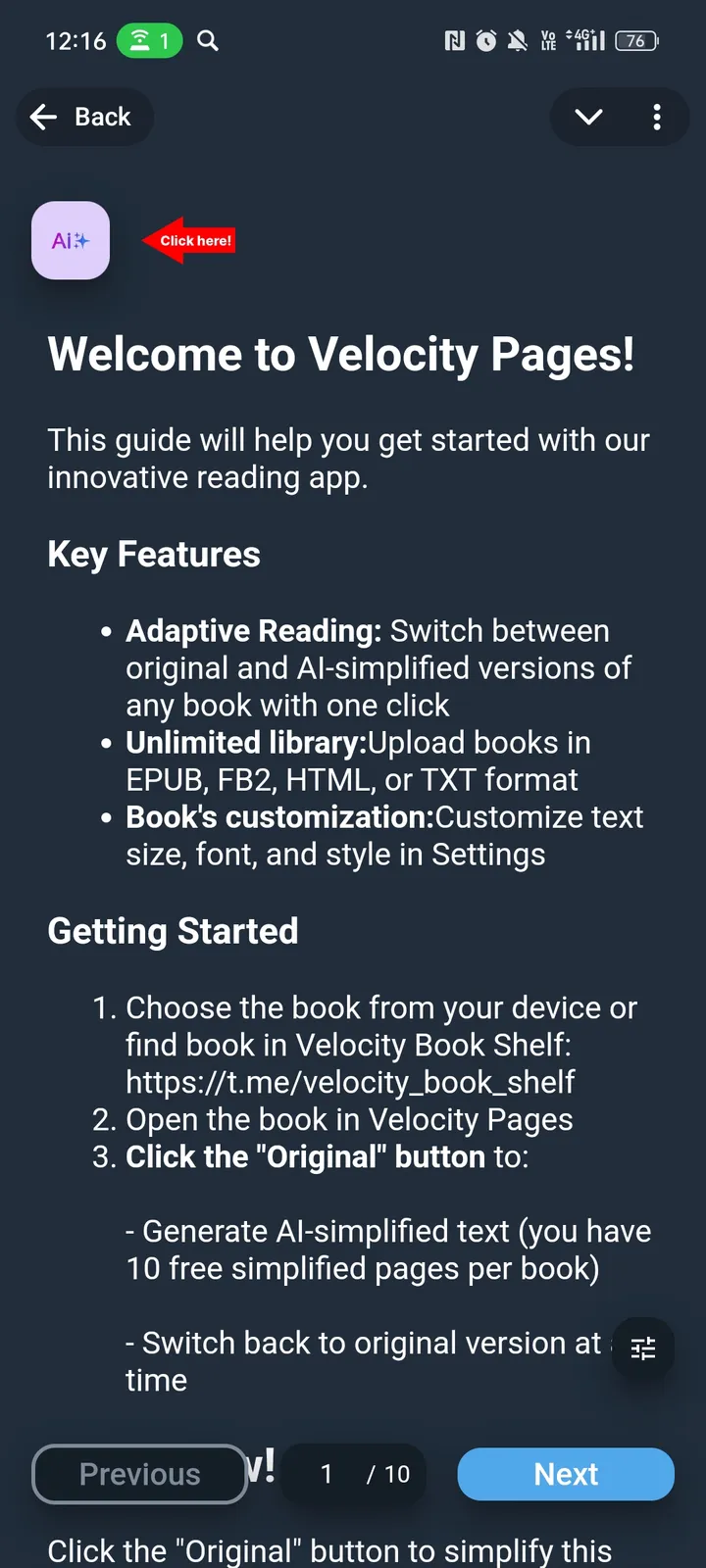Tap the back arrow inside the Back pill
Image resolution: width=706 pixels, height=1568 pixels.
tap(44, 117)
